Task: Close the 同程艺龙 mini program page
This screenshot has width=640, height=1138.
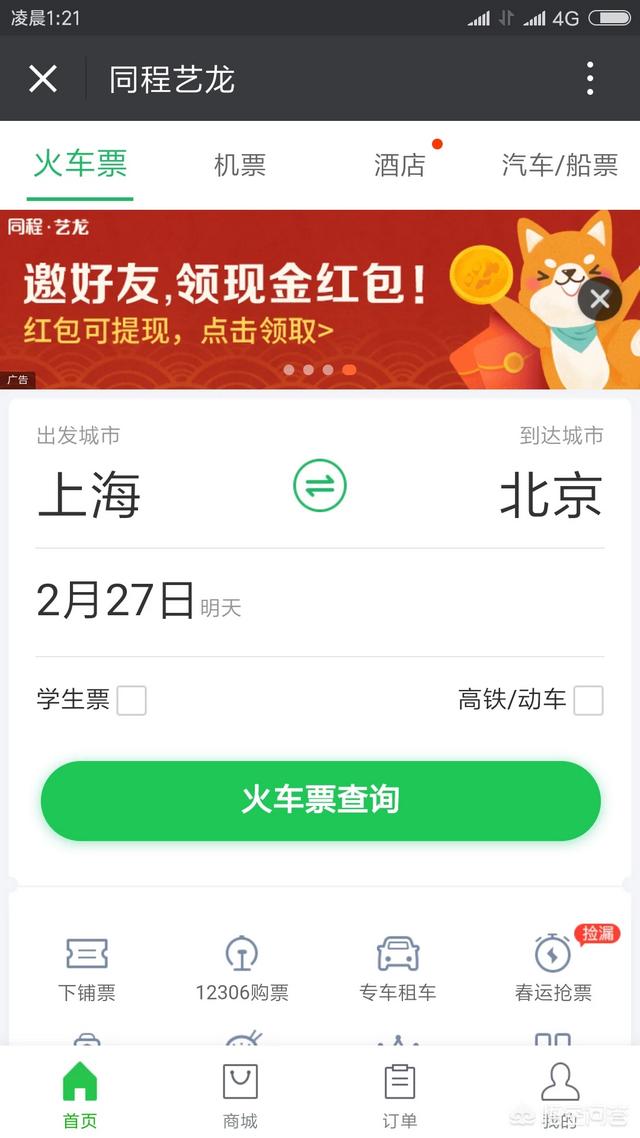Action: (x=43, y=78)
